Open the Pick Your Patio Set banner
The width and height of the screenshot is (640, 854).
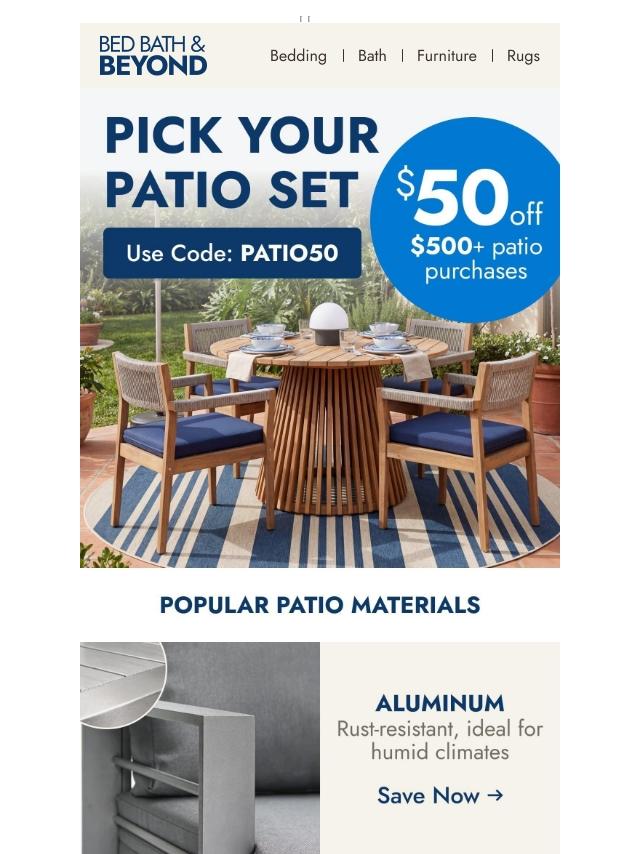click(x=320, y=328)
